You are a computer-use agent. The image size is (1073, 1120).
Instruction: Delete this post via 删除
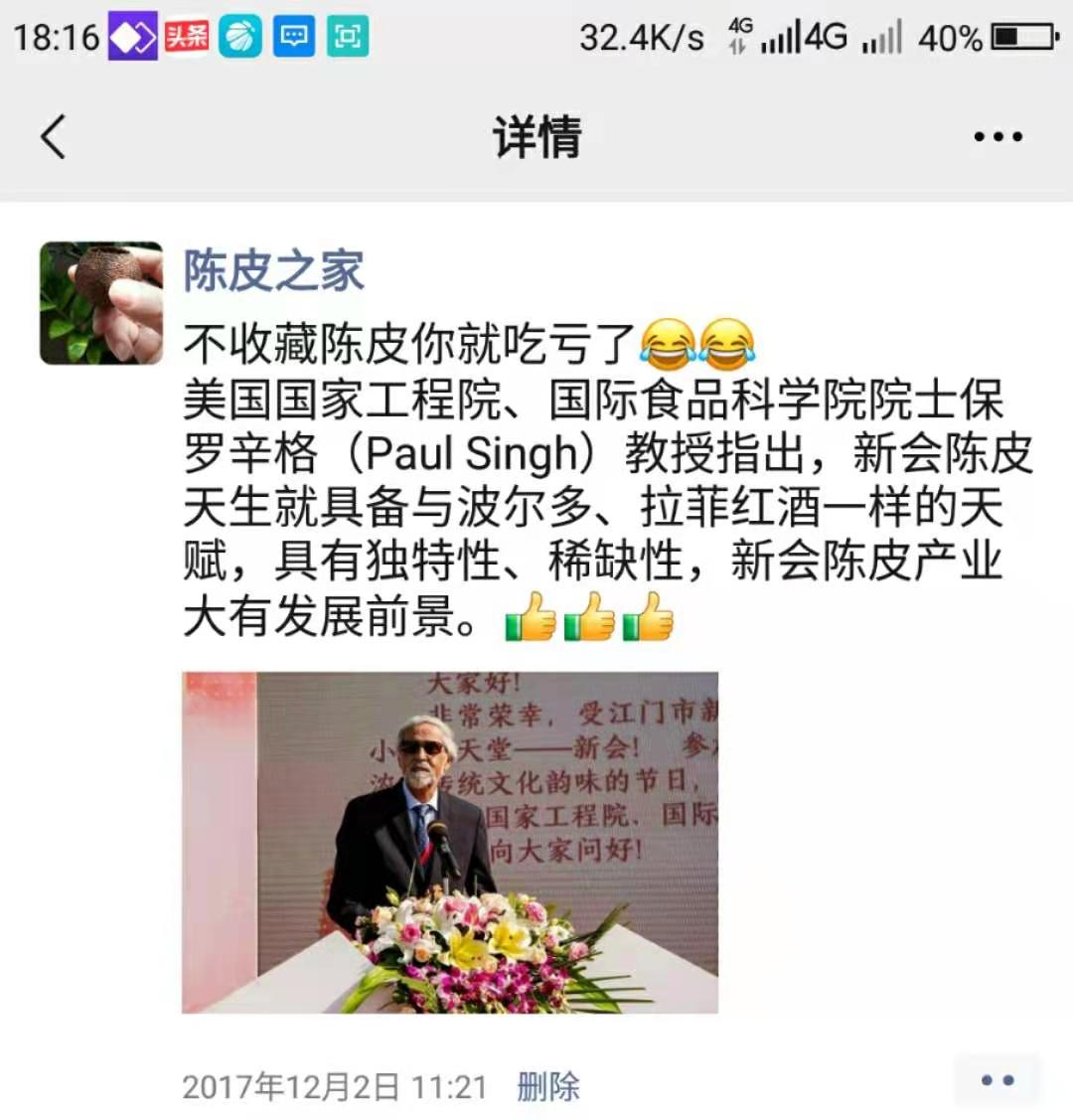[547, 1086]
